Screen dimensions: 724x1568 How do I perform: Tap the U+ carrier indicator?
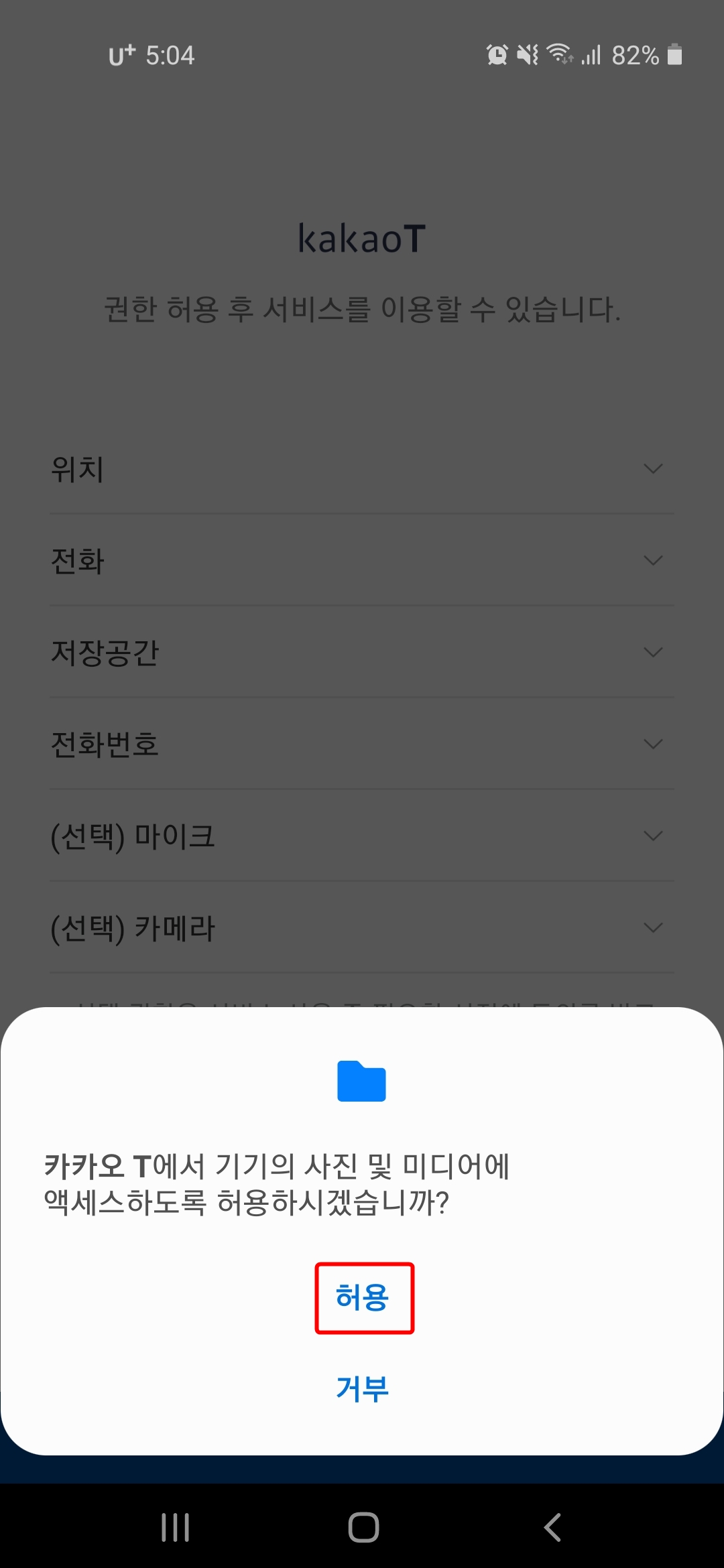[x=121, y=56]
